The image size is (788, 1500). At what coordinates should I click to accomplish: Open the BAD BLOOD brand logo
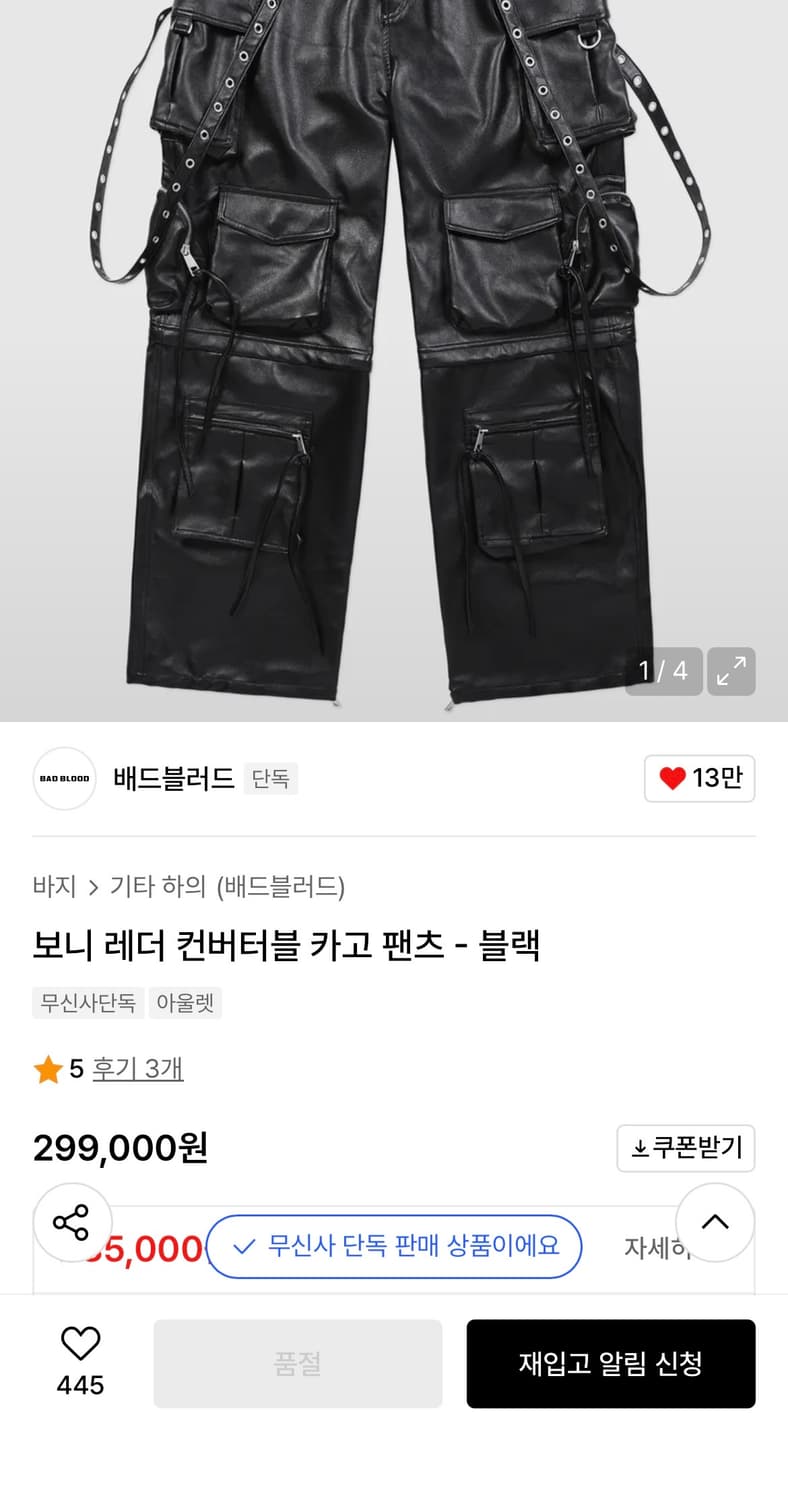[x=63, y=779]
